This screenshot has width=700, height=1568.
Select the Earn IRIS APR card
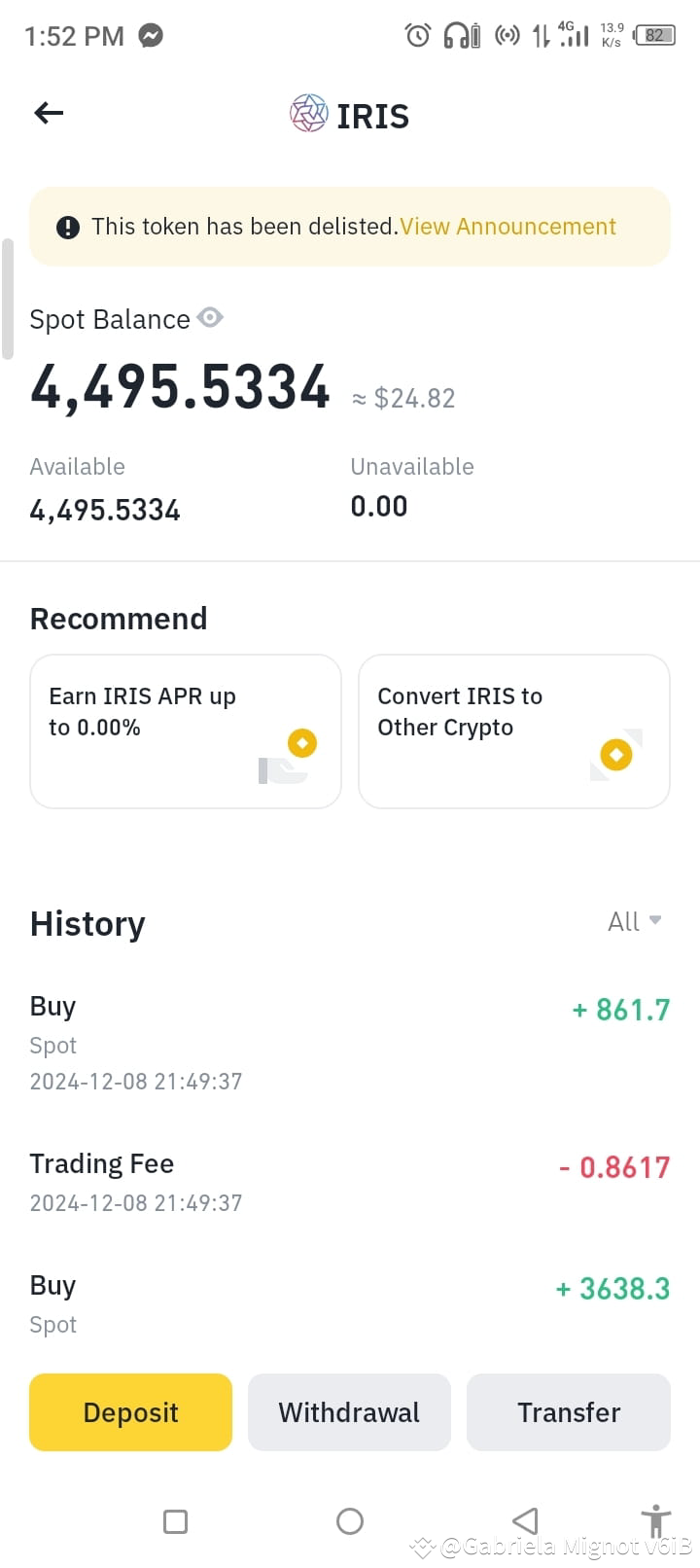(x=185, y=731)
